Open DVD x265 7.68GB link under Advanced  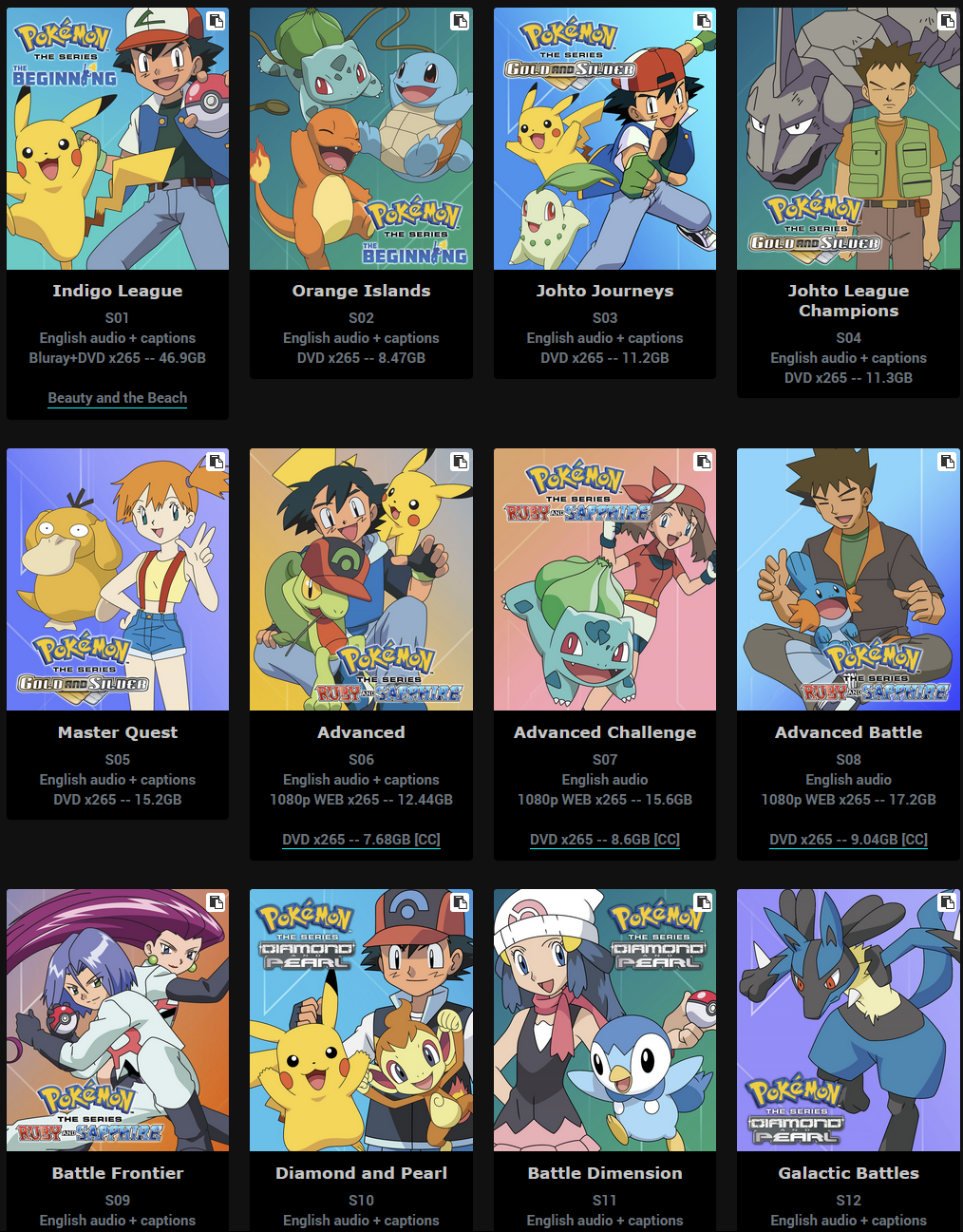point(361,840)
